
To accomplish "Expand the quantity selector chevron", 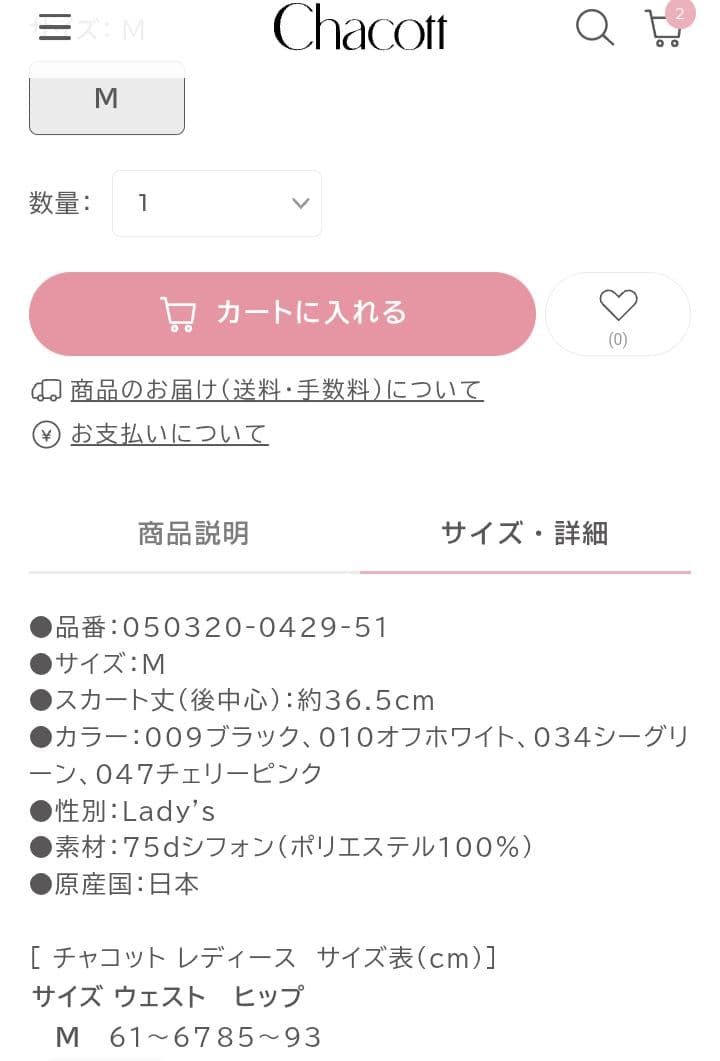I will (x=300, y=203).
